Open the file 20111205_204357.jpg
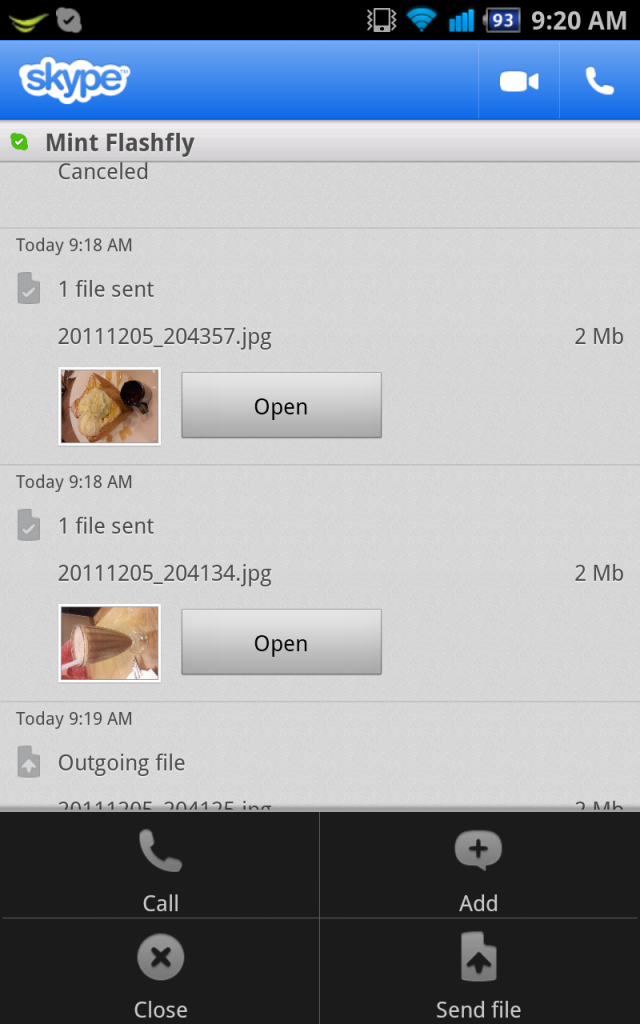The image size is (640, 1024). pos(281,406)
